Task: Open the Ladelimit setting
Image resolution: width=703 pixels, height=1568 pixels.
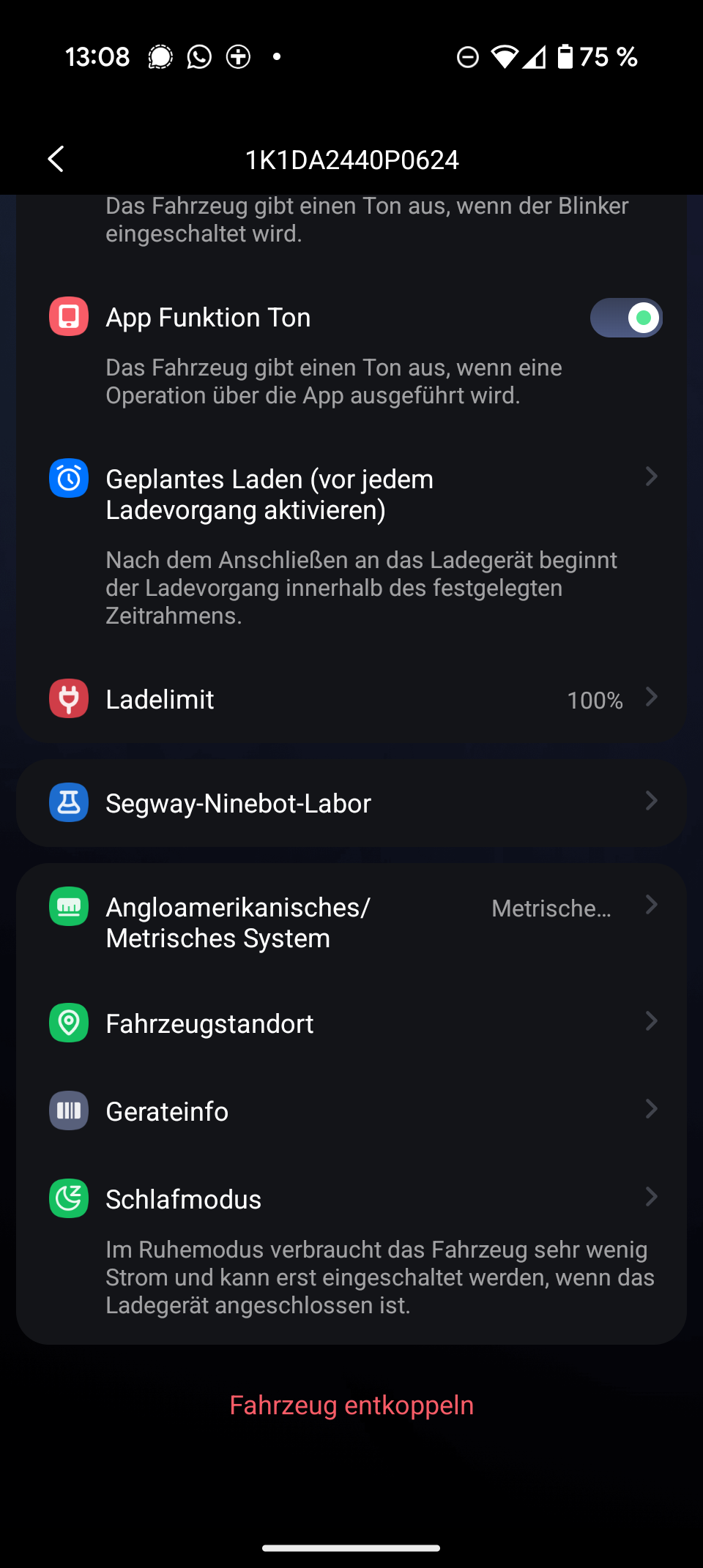Action: [x=351, y=699]
